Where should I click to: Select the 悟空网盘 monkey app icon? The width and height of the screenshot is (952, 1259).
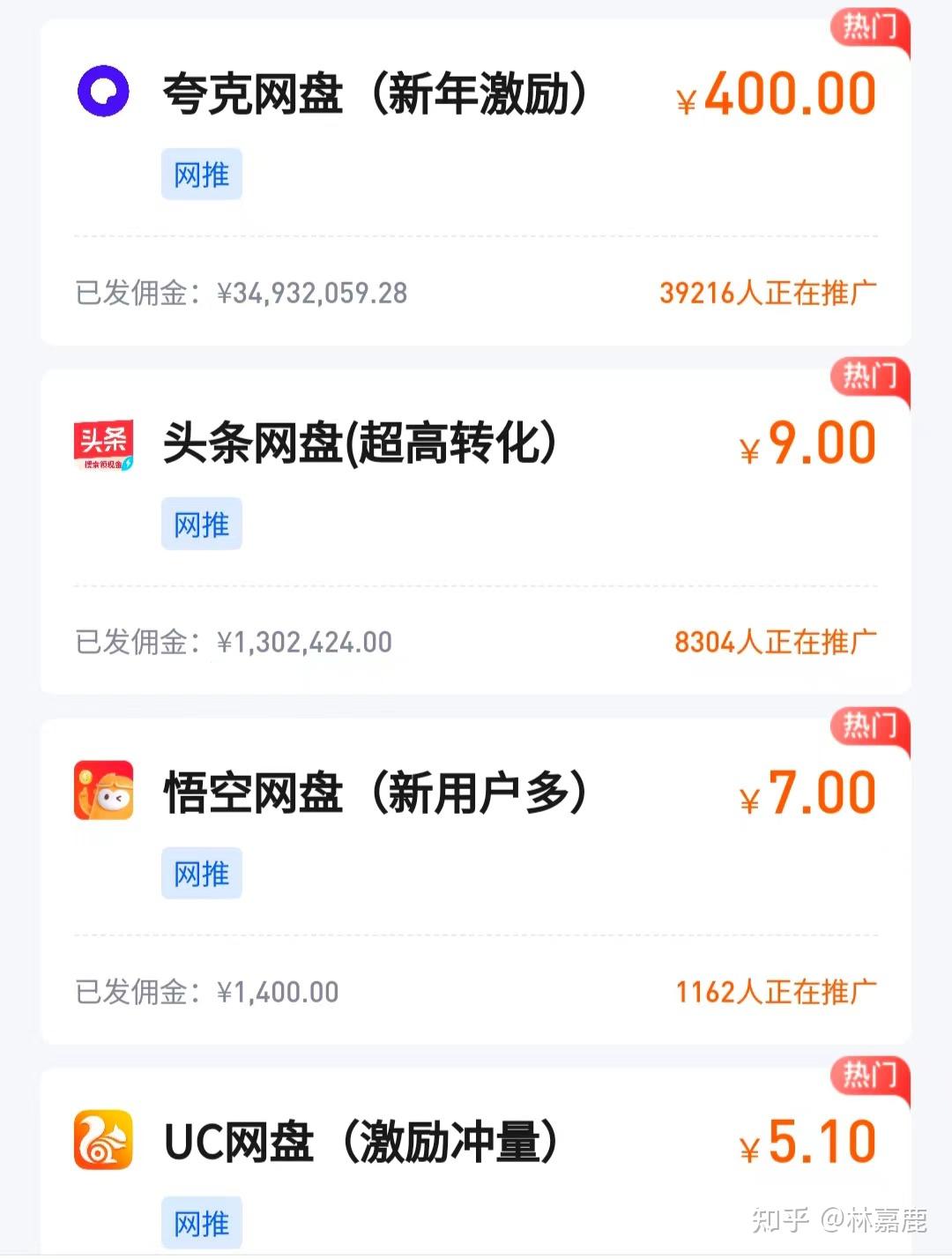click(x=104, y=792)
